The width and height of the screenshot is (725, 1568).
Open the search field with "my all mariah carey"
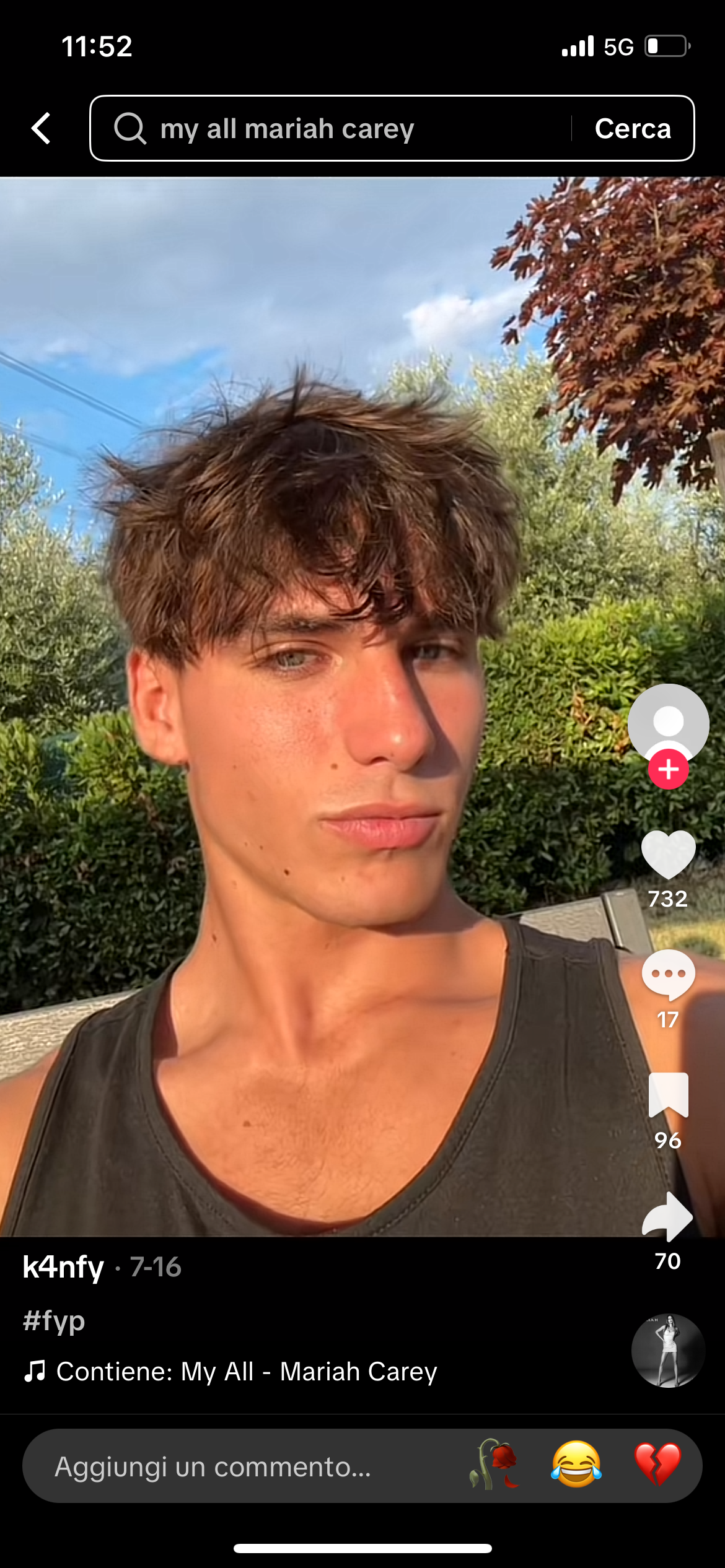(x=330, y=128)
